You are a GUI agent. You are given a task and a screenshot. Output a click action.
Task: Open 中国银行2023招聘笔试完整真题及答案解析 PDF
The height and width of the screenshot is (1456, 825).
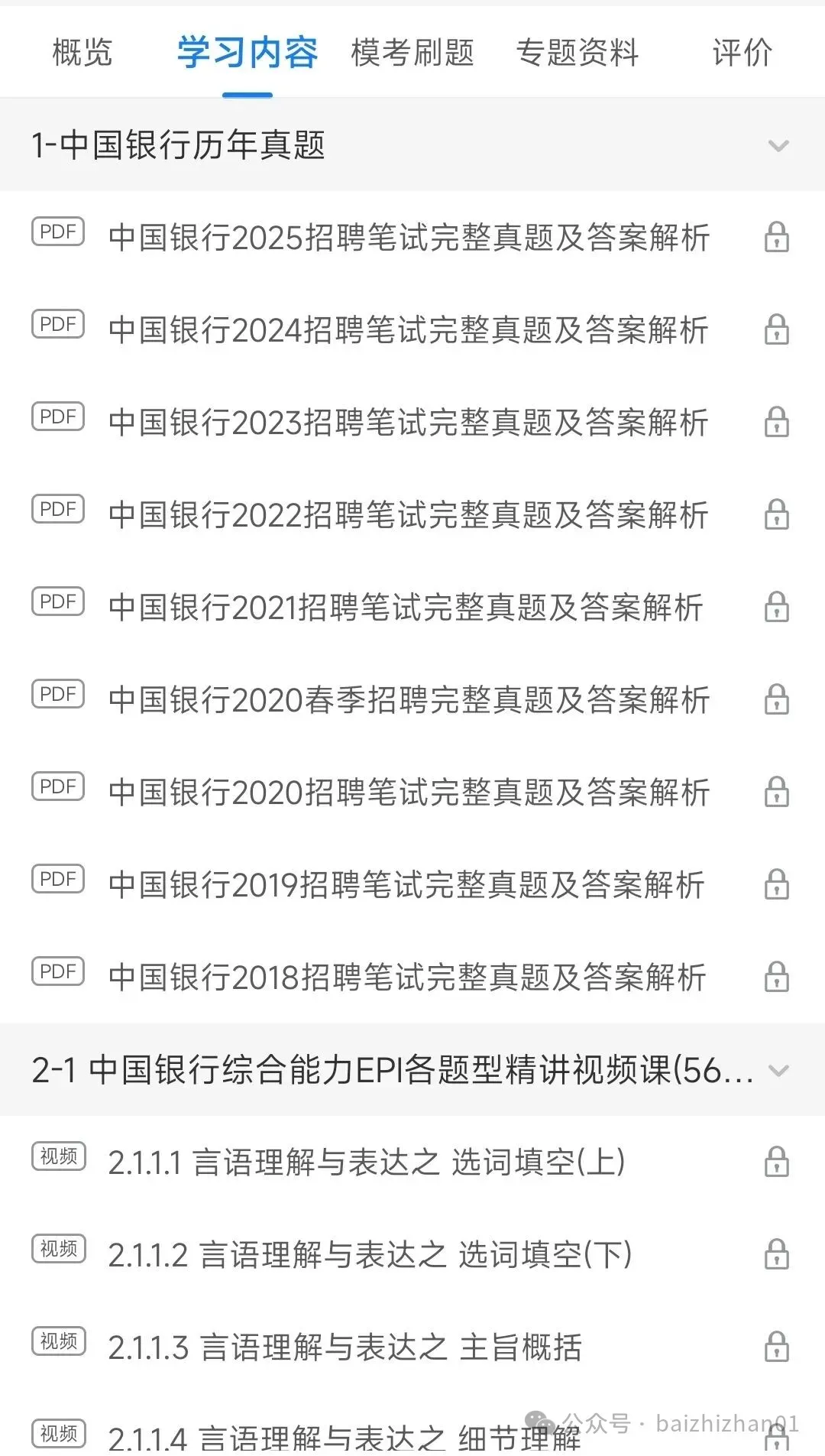click(x=409, y=423)
